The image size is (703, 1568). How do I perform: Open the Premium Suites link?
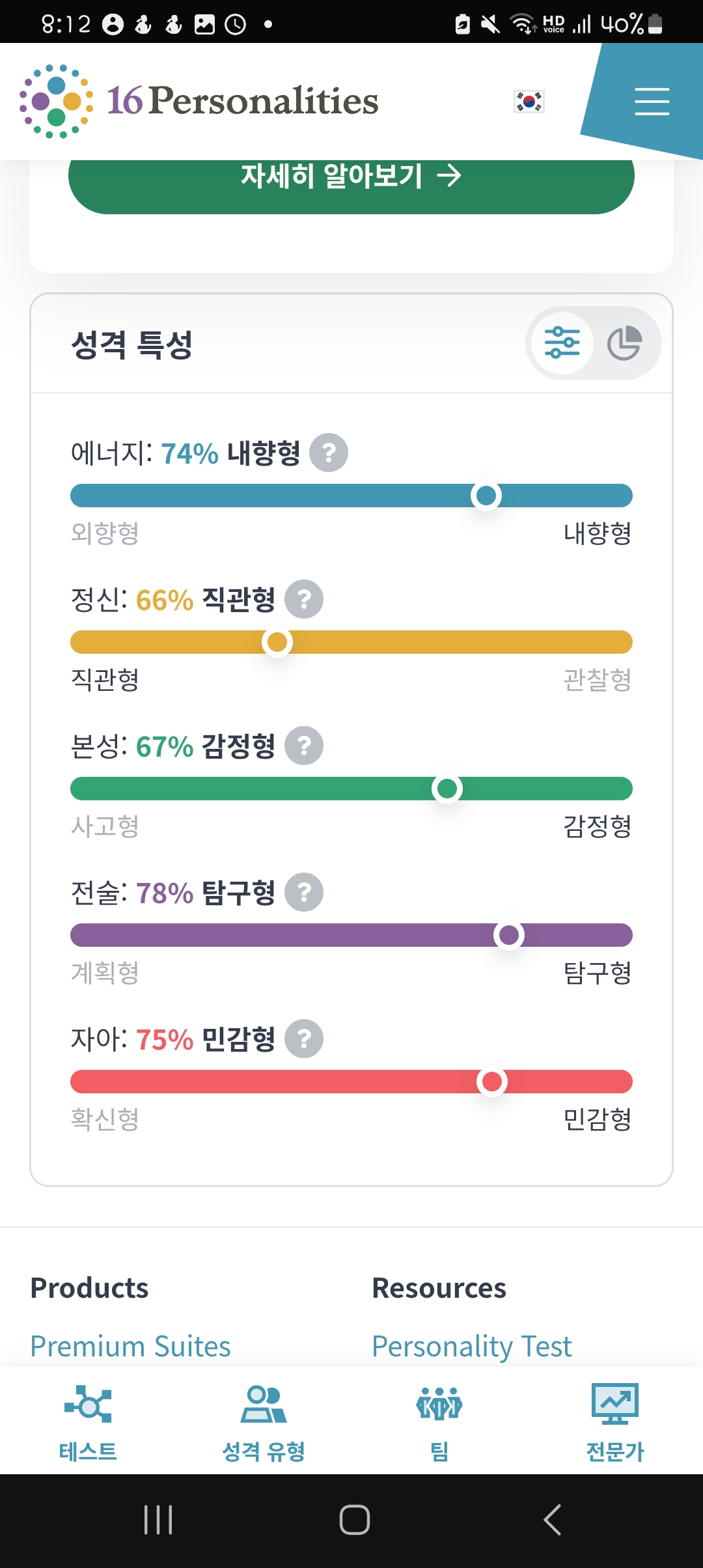point(130,1346)
